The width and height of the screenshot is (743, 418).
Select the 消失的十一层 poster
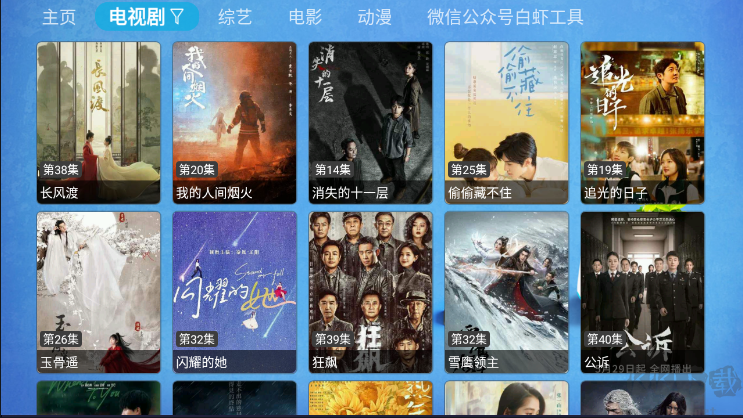pos(370,122)
